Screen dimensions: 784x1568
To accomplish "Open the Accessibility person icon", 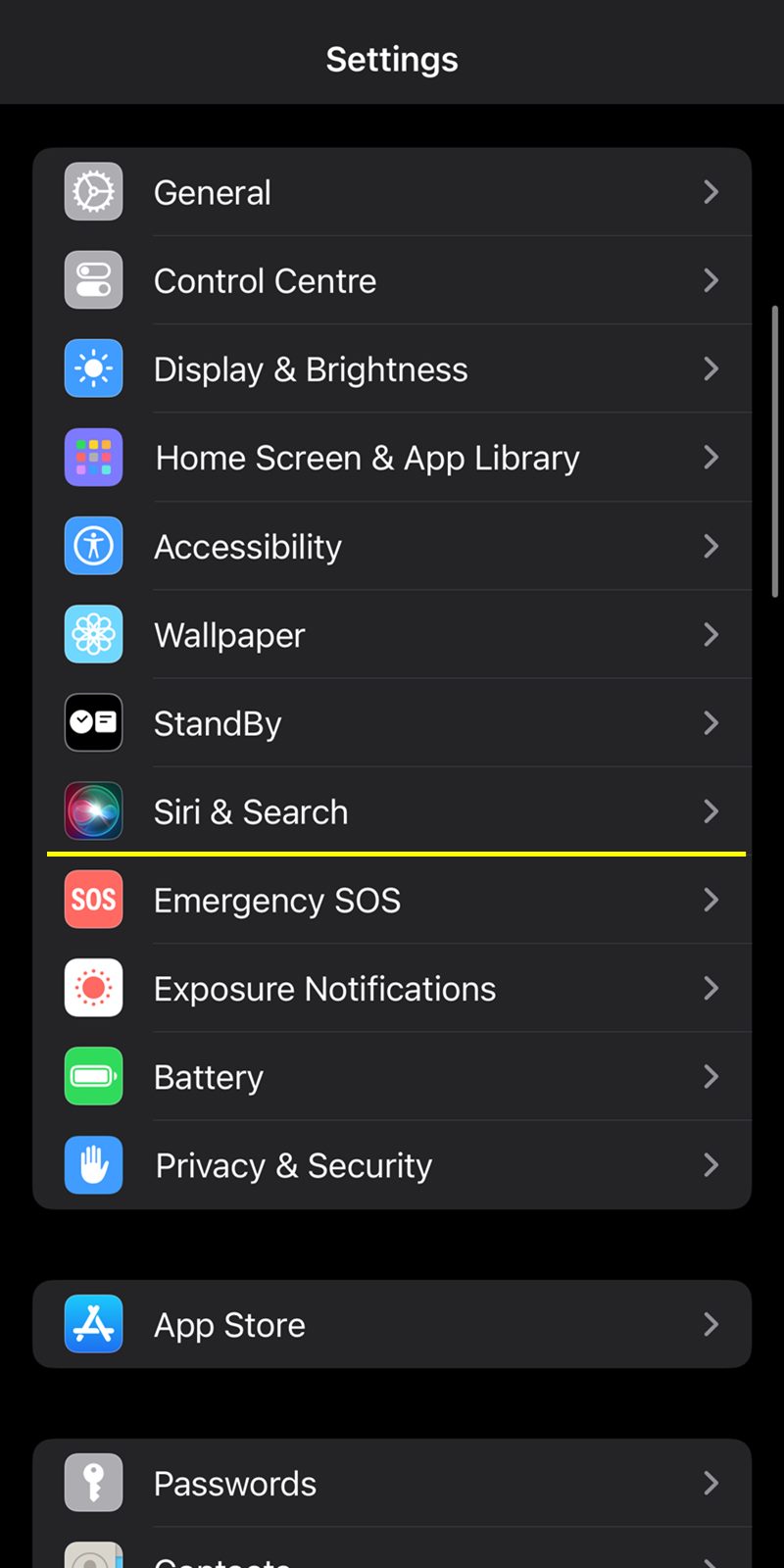I will tap(93, 546).
